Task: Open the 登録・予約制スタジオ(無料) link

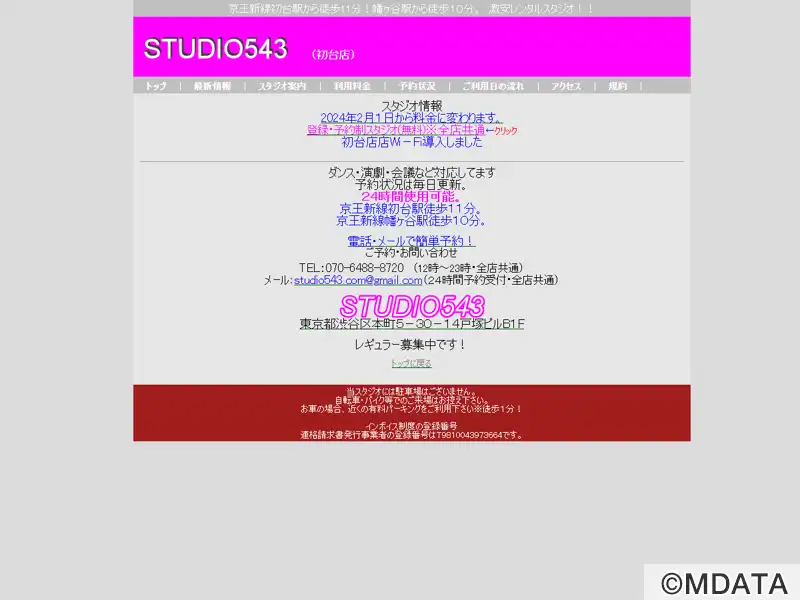Action: pyautogui.click(x=395, y=130)
